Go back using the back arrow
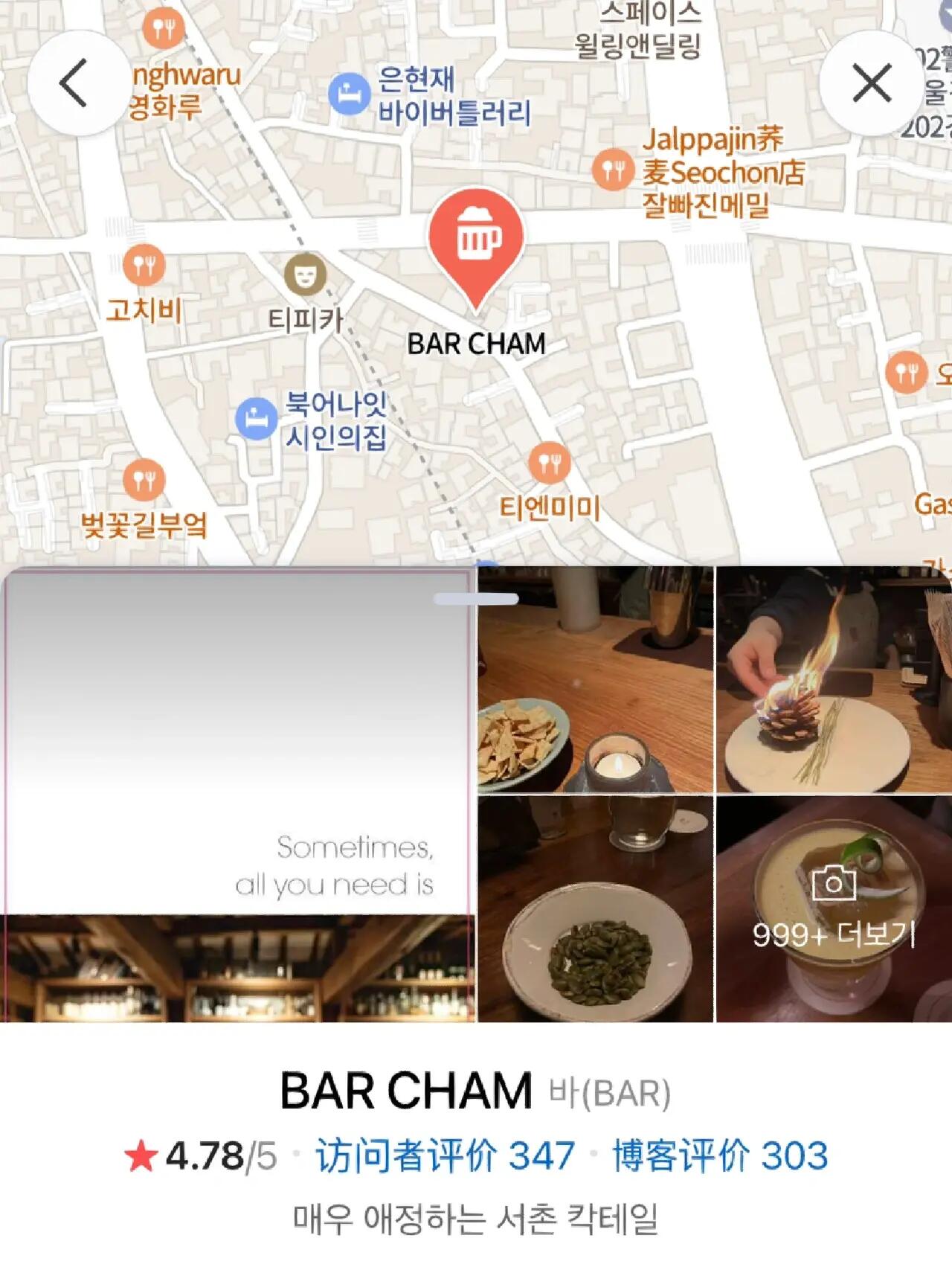 pos(74,83)
